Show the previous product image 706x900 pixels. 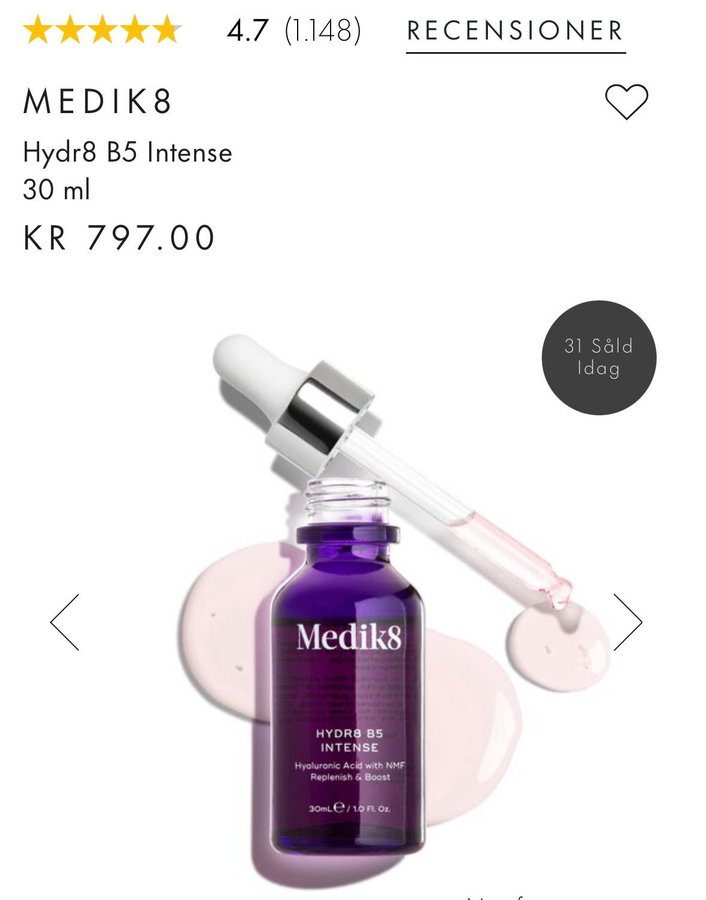click(65, 622)
